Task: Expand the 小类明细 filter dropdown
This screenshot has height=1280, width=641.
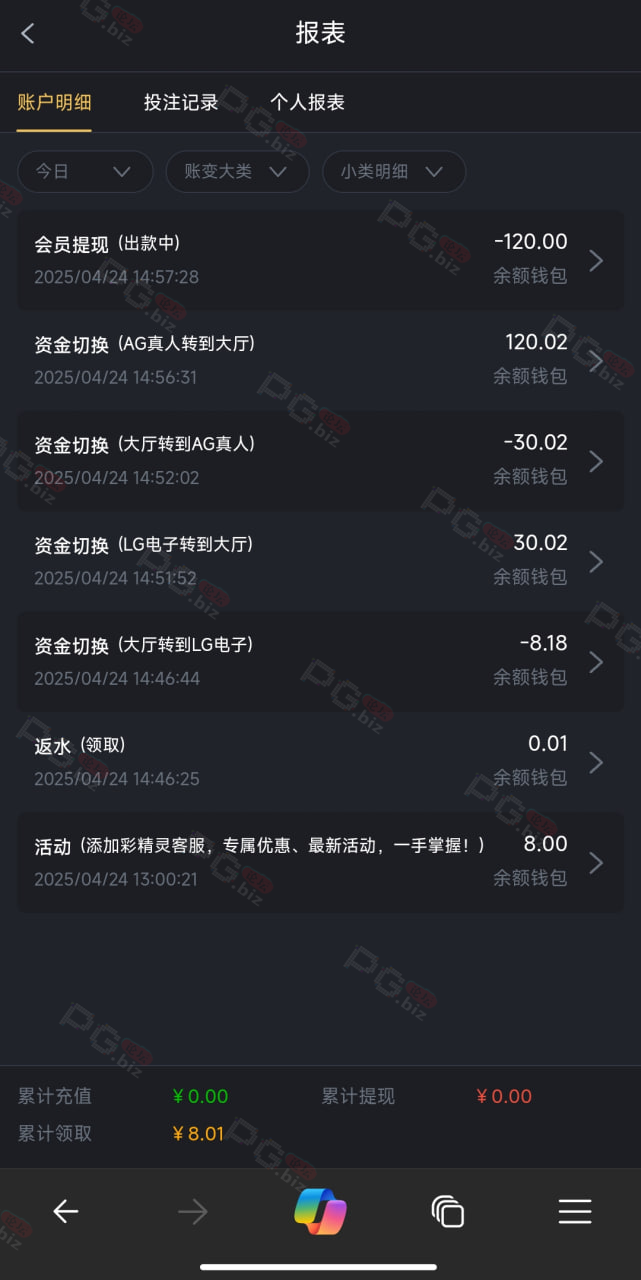Action: tap(393, 171)
